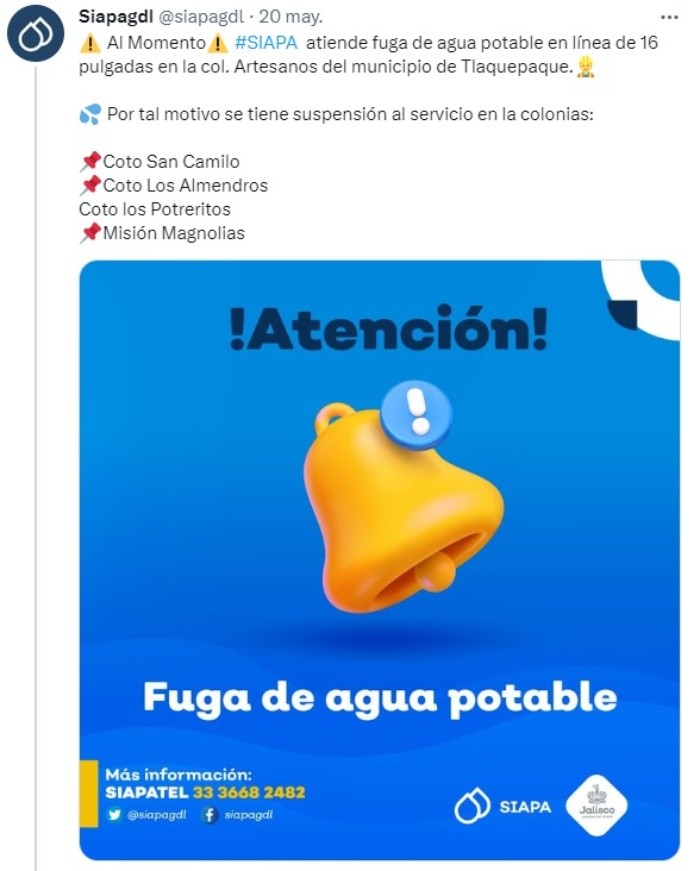
Task: Open the tweet's overflow menu
Action: (669, 18)
